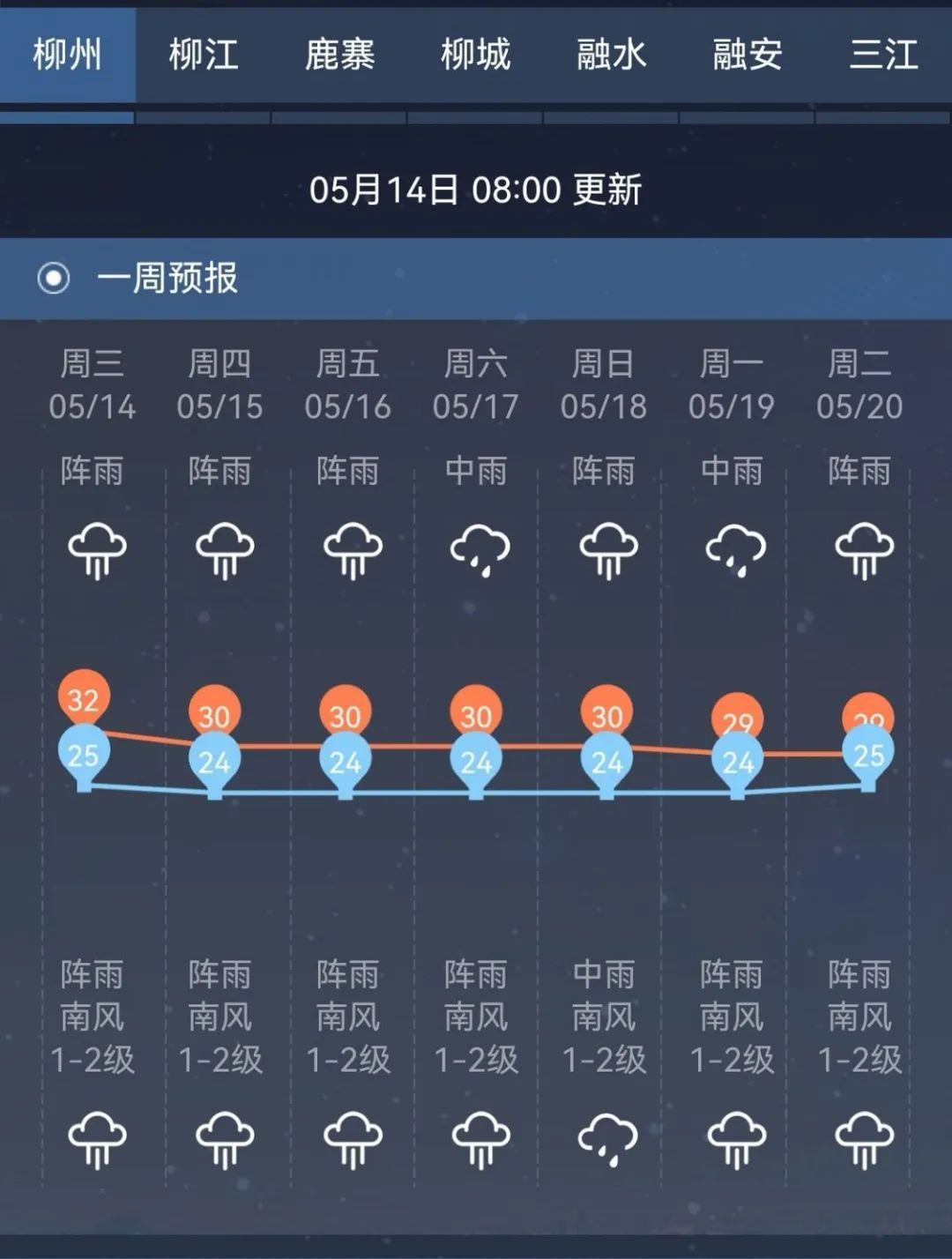Toggle the 05/16 low temperature marker showing 24
952x1259 pixels.
pos(349,758)
